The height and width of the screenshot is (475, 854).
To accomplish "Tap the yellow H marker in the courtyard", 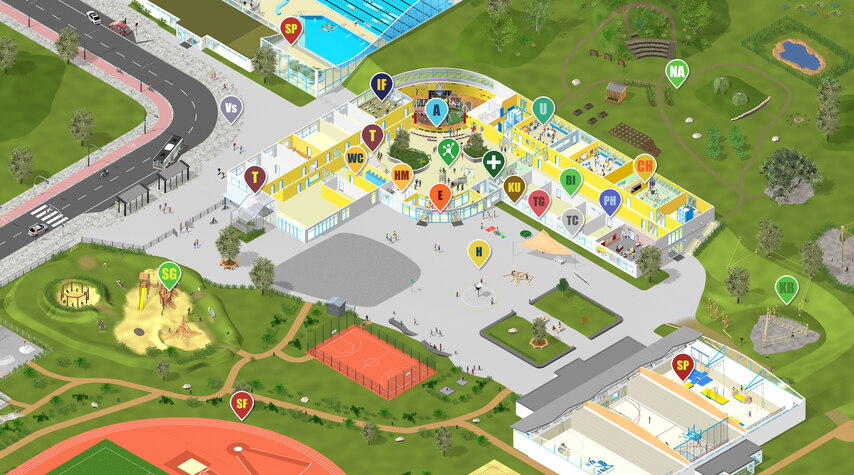I will (x=480, y=252).
